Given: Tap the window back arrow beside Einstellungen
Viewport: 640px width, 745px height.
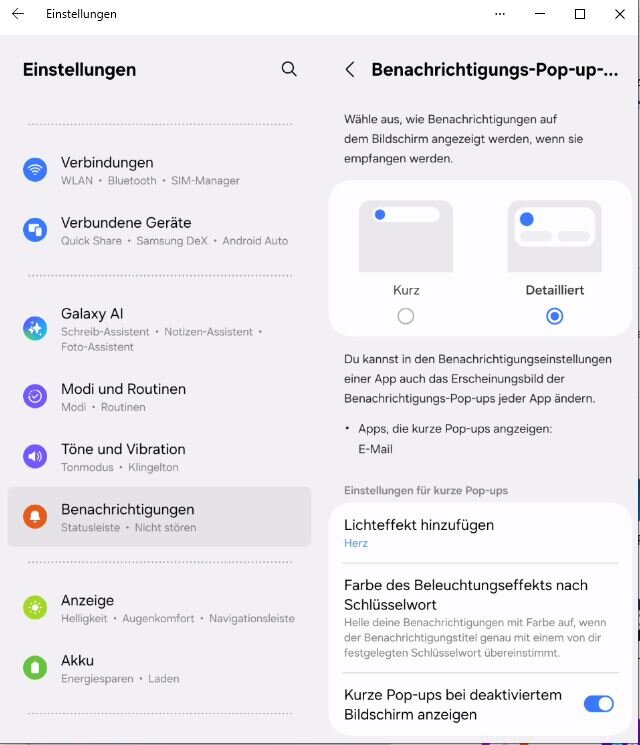Looking at the screenshot, I should 17,14.
